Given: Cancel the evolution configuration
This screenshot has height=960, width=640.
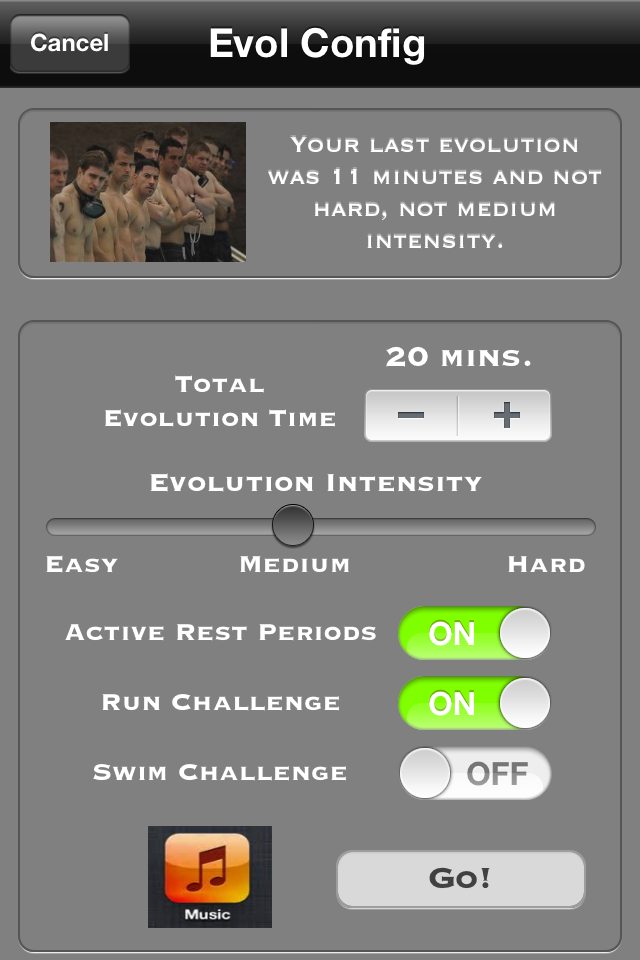Looking at the screenshot, I should pos(69,44).
